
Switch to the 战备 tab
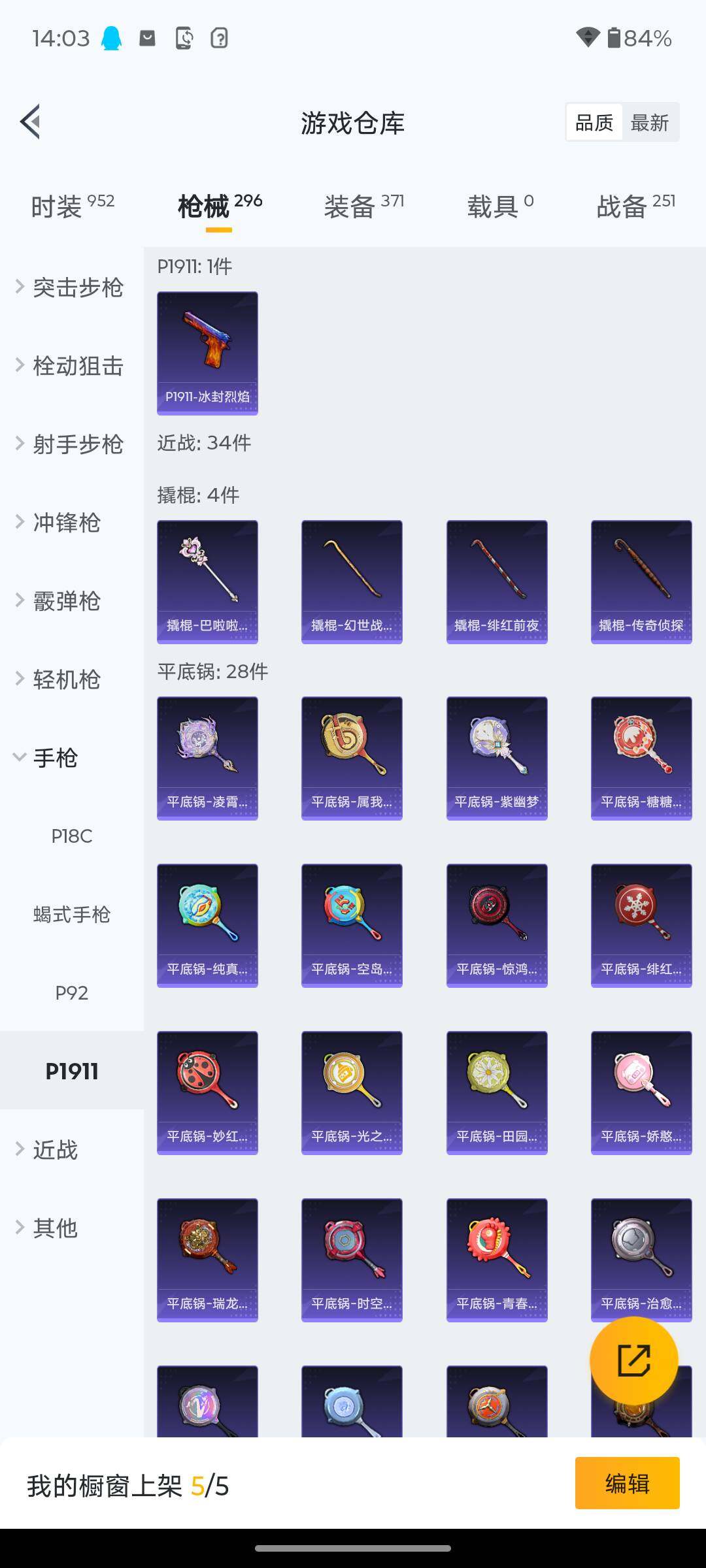(x=635, y=206)
